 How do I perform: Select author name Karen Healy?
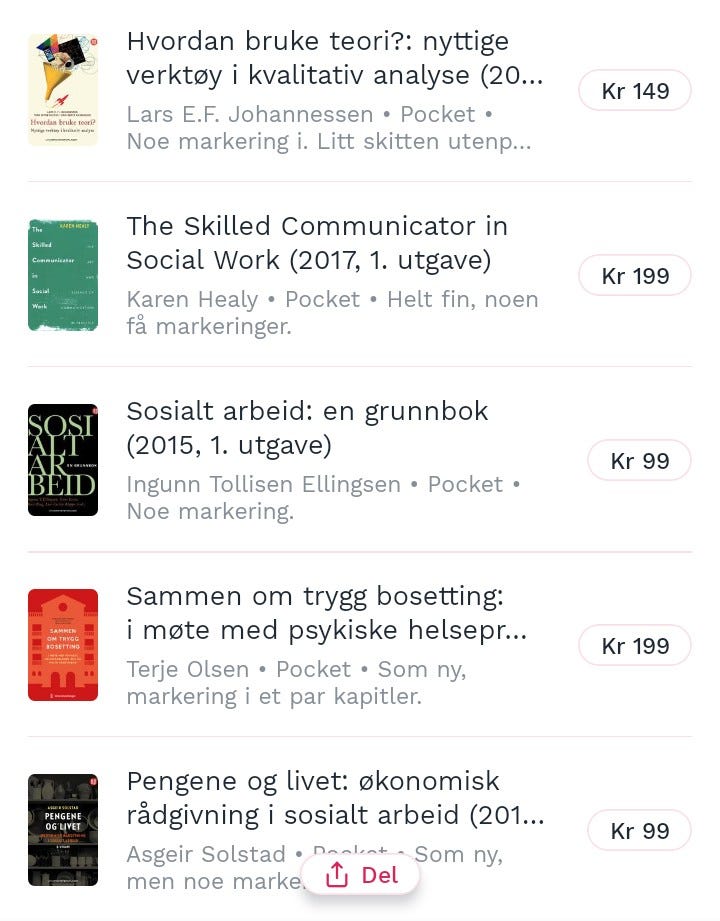tap(192, 300)
